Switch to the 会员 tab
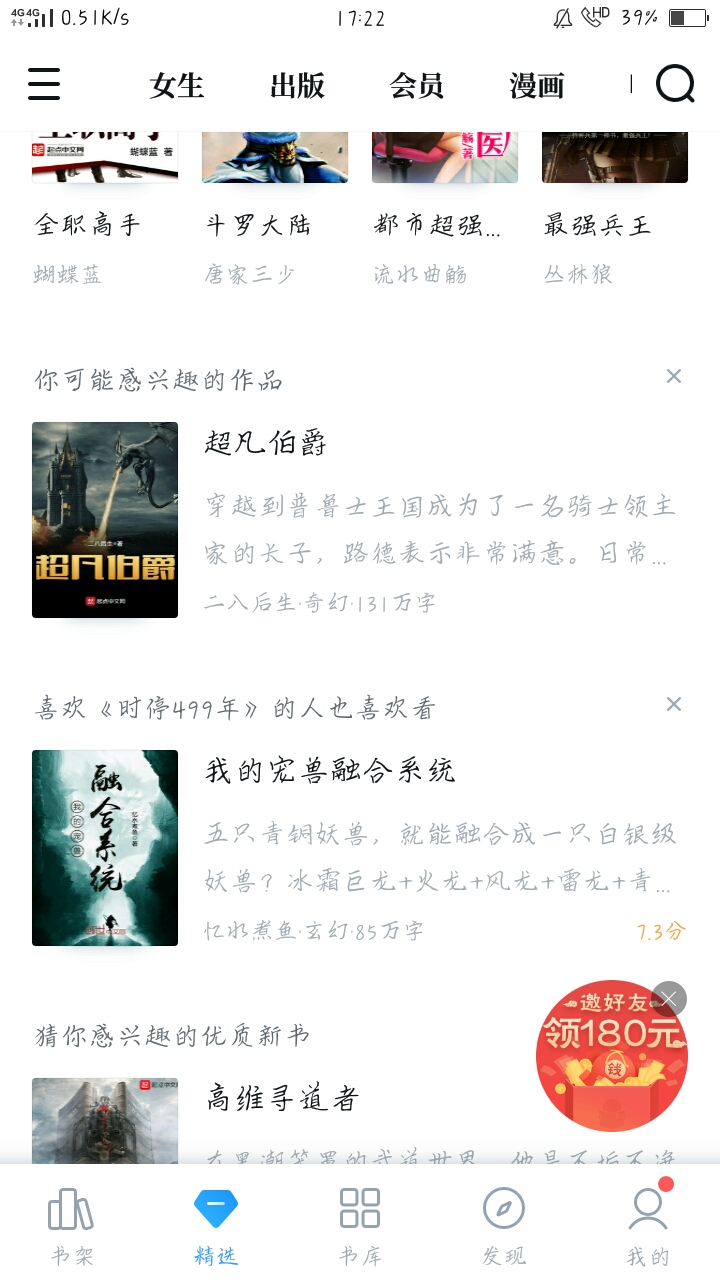Screen dimensions: 720x1280 [x=417, y=86]
